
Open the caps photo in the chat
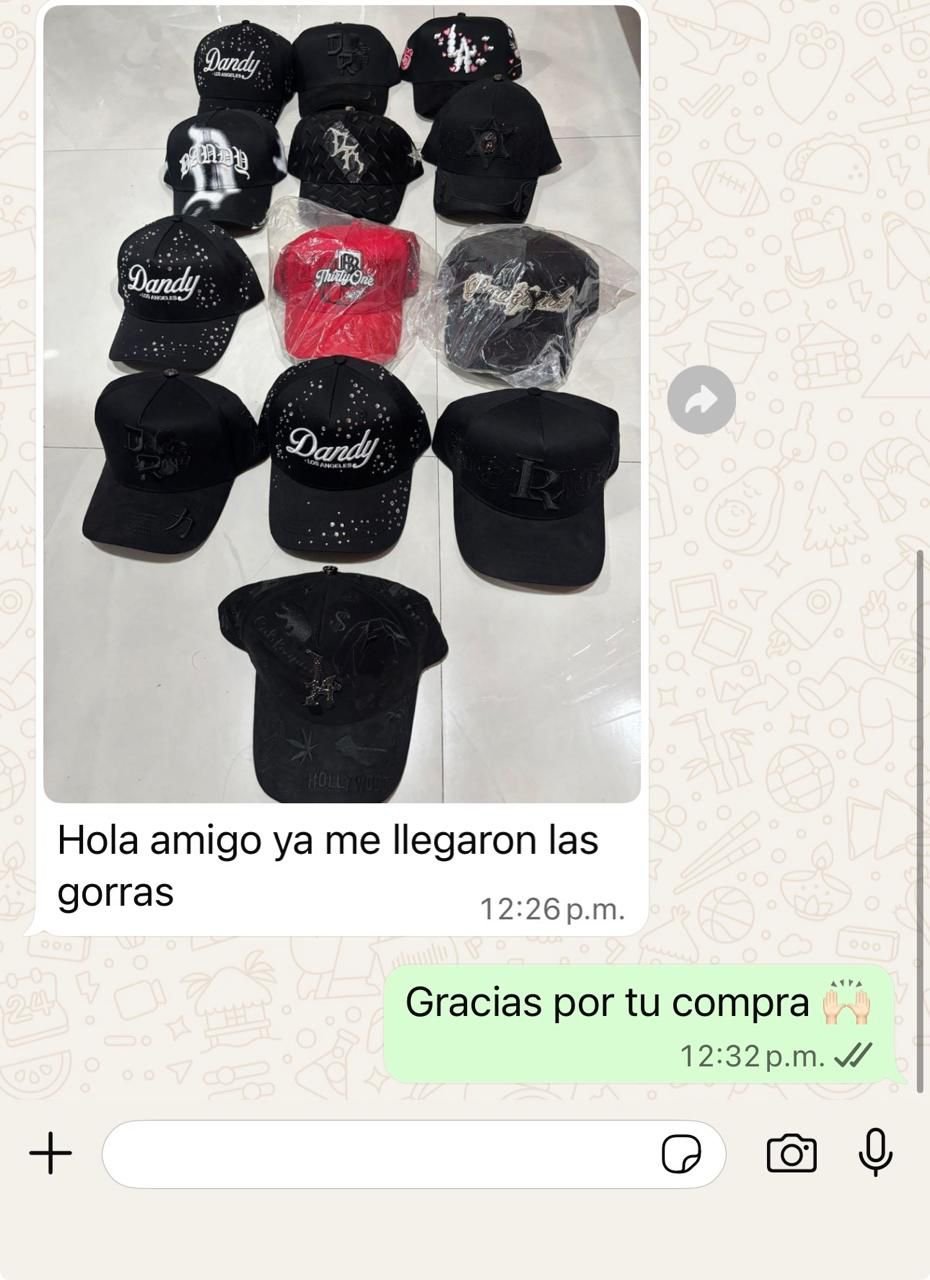(x=342, y=404)
